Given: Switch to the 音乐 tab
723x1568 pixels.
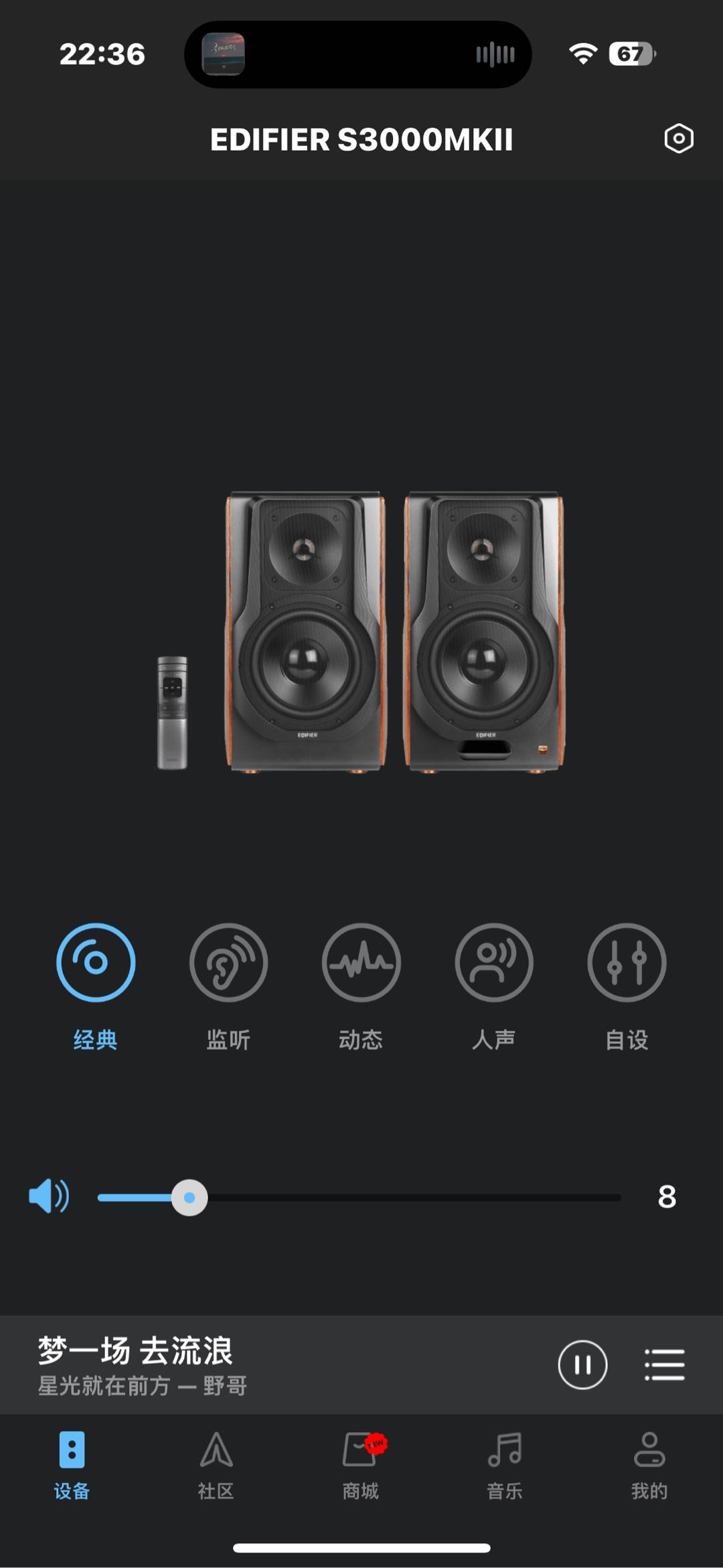Looking at the screenshot, I should [505, 1464].
